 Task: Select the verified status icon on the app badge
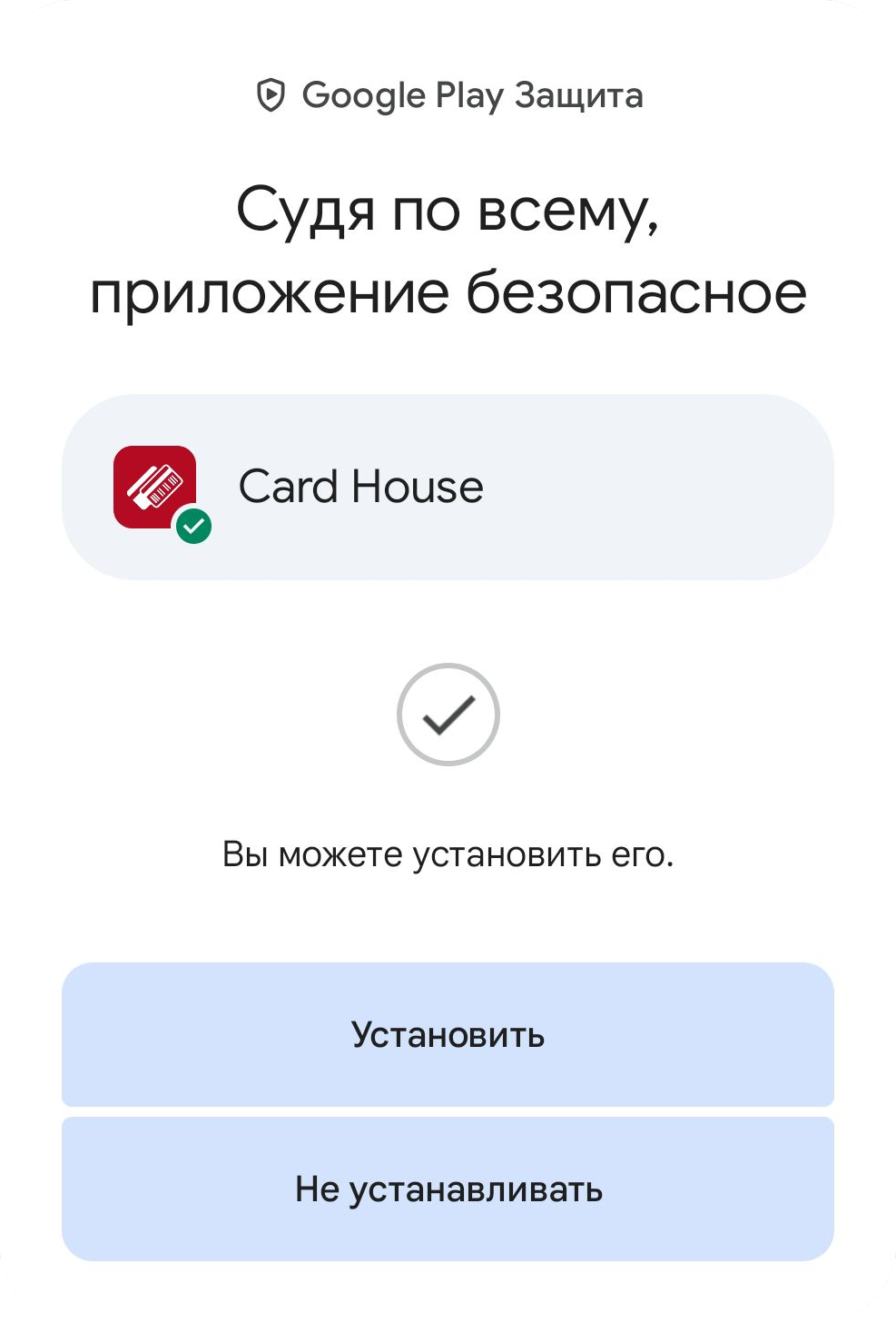click(194, 522)
